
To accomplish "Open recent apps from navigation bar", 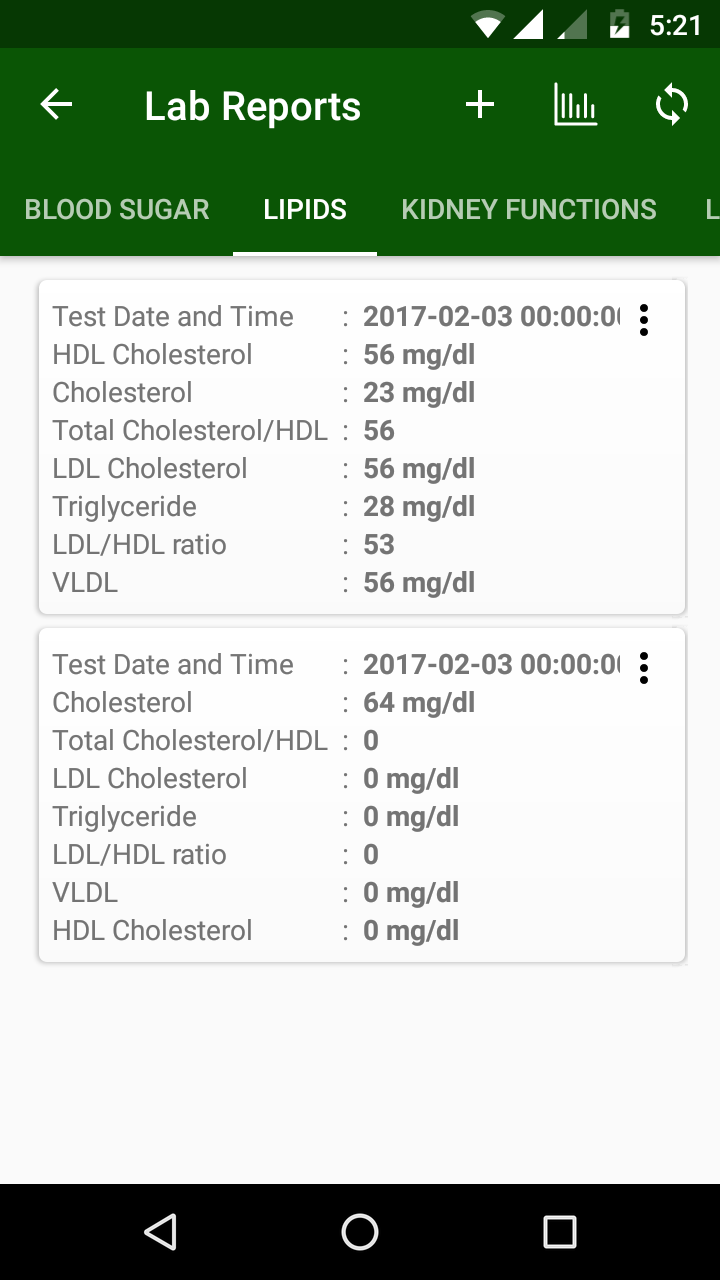I will click(560, 1232).
